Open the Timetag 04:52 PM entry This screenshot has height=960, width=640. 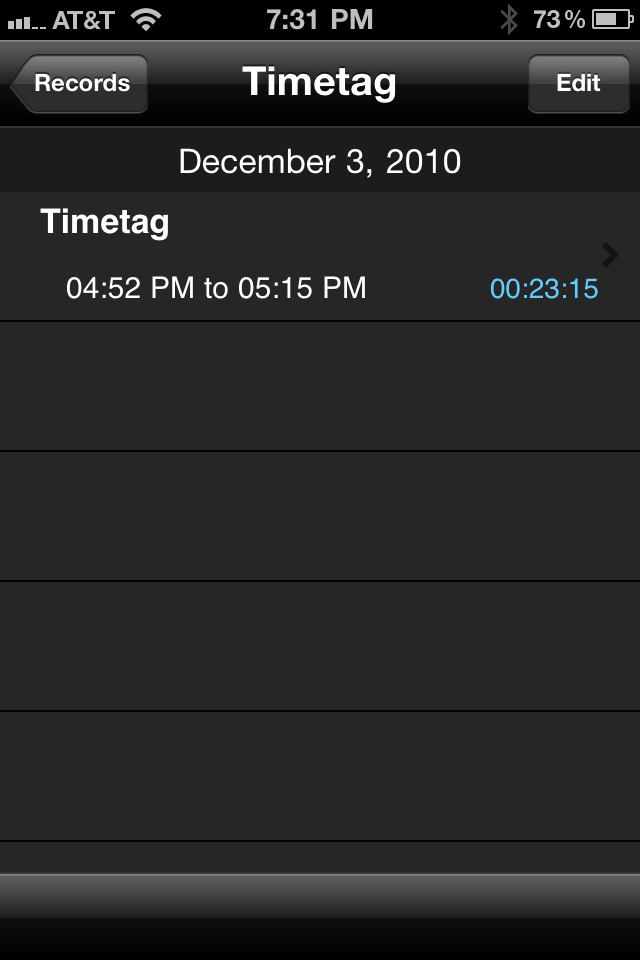tap(320, 256)
